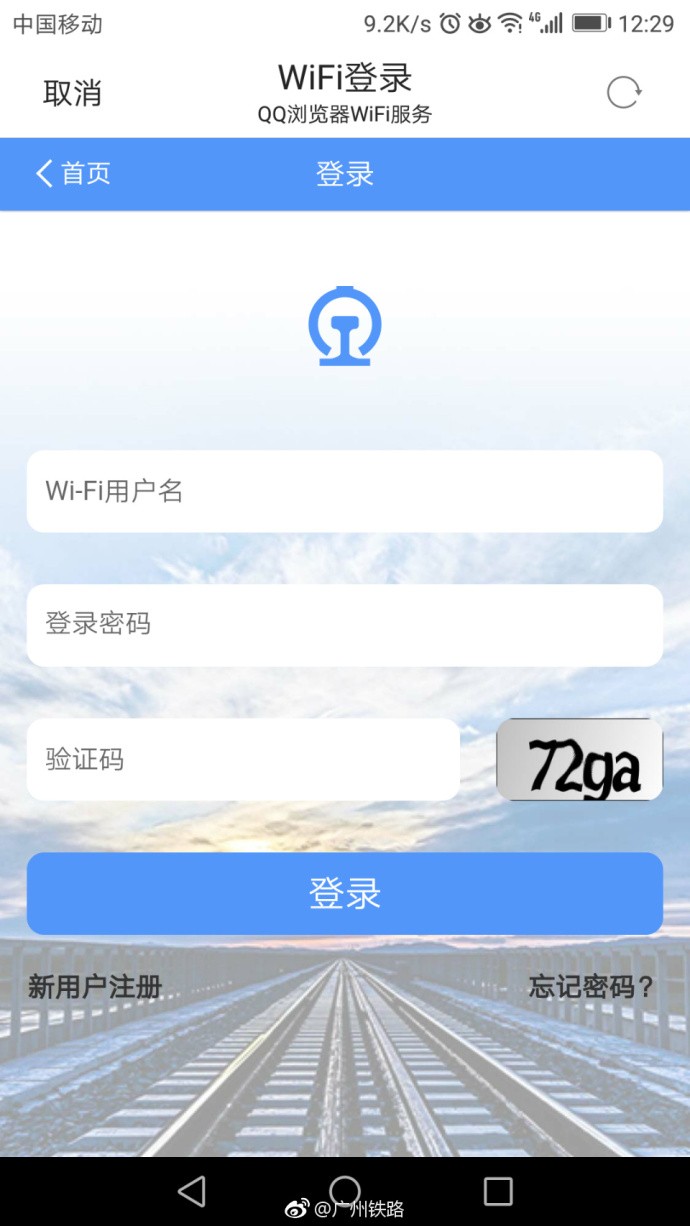Screen dimensions: 690x1226
Task: Refresh the page with the reload icon
Action: [624, 93]
